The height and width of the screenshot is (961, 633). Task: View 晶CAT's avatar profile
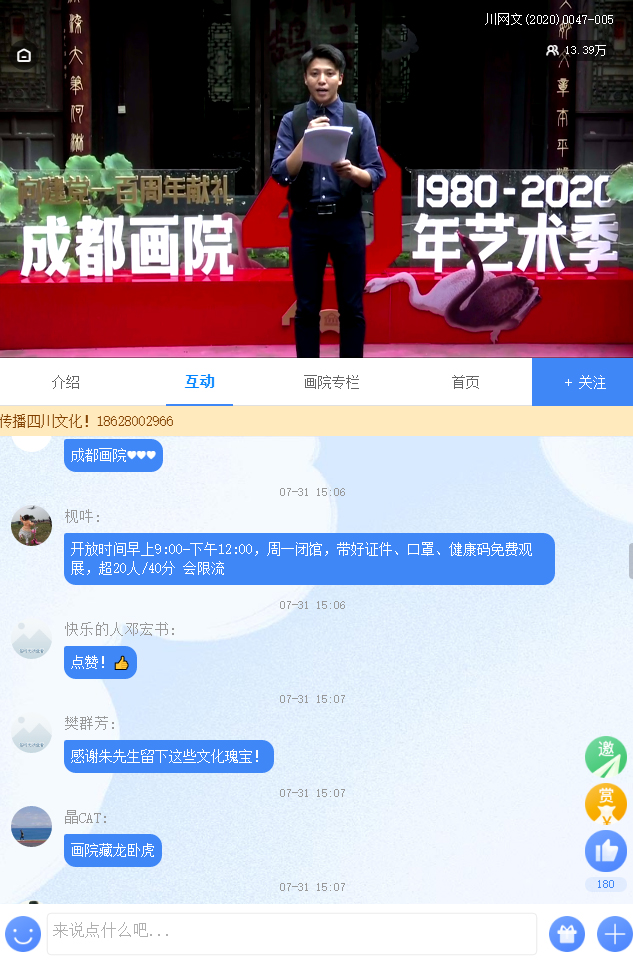point(31,826)
